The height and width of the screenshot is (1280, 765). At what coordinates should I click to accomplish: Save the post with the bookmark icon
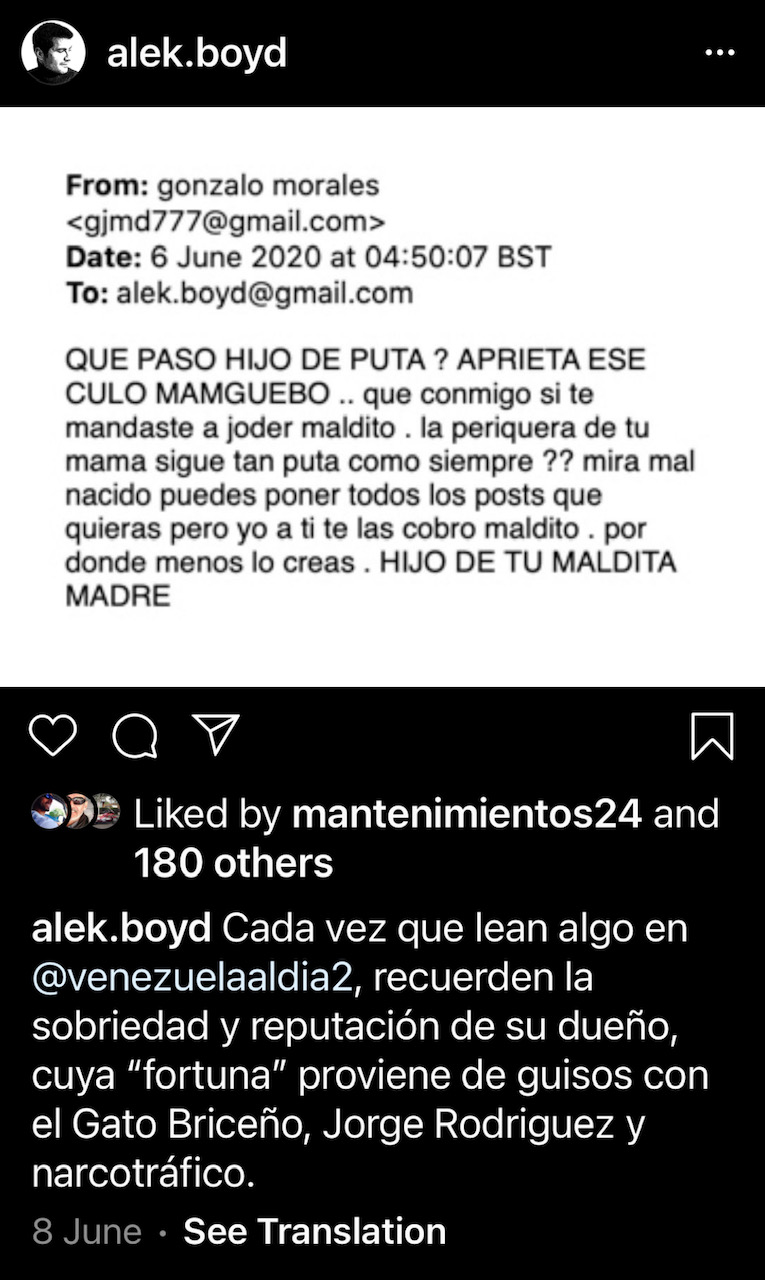712,737
